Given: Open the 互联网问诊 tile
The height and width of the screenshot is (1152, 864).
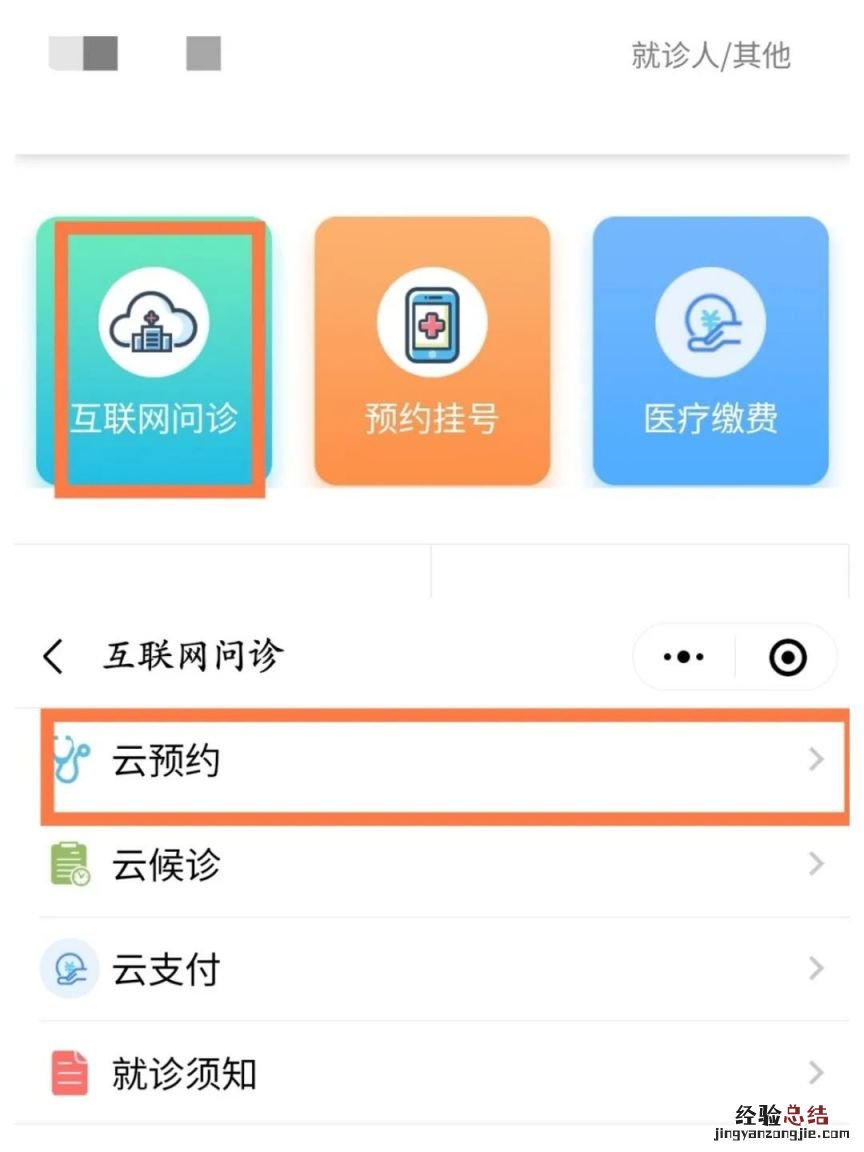Looking at the screenshot, I should coord(153,352).
